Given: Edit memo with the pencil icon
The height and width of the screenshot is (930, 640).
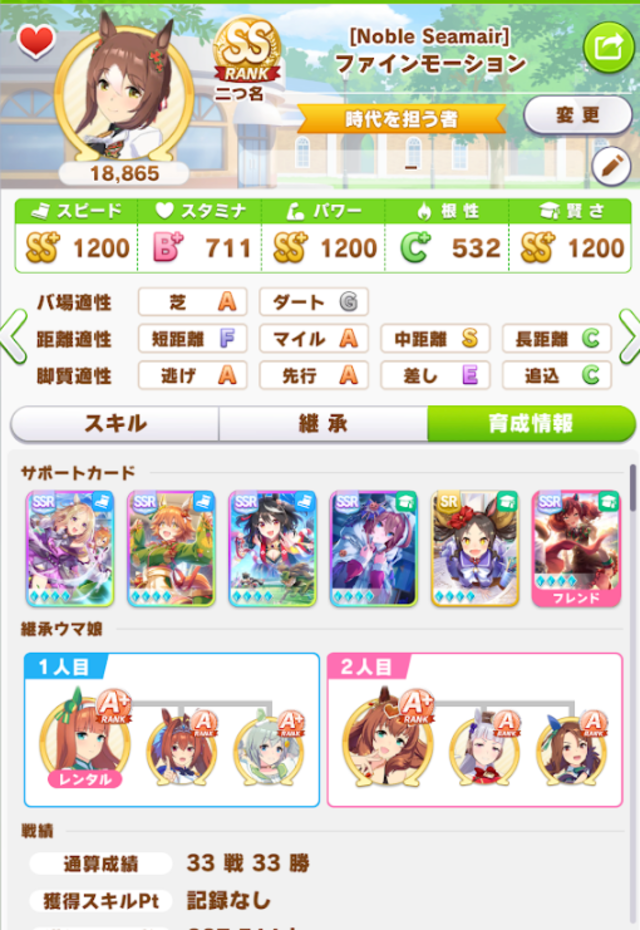Looking at the screenshot, I should click(610, 166).
